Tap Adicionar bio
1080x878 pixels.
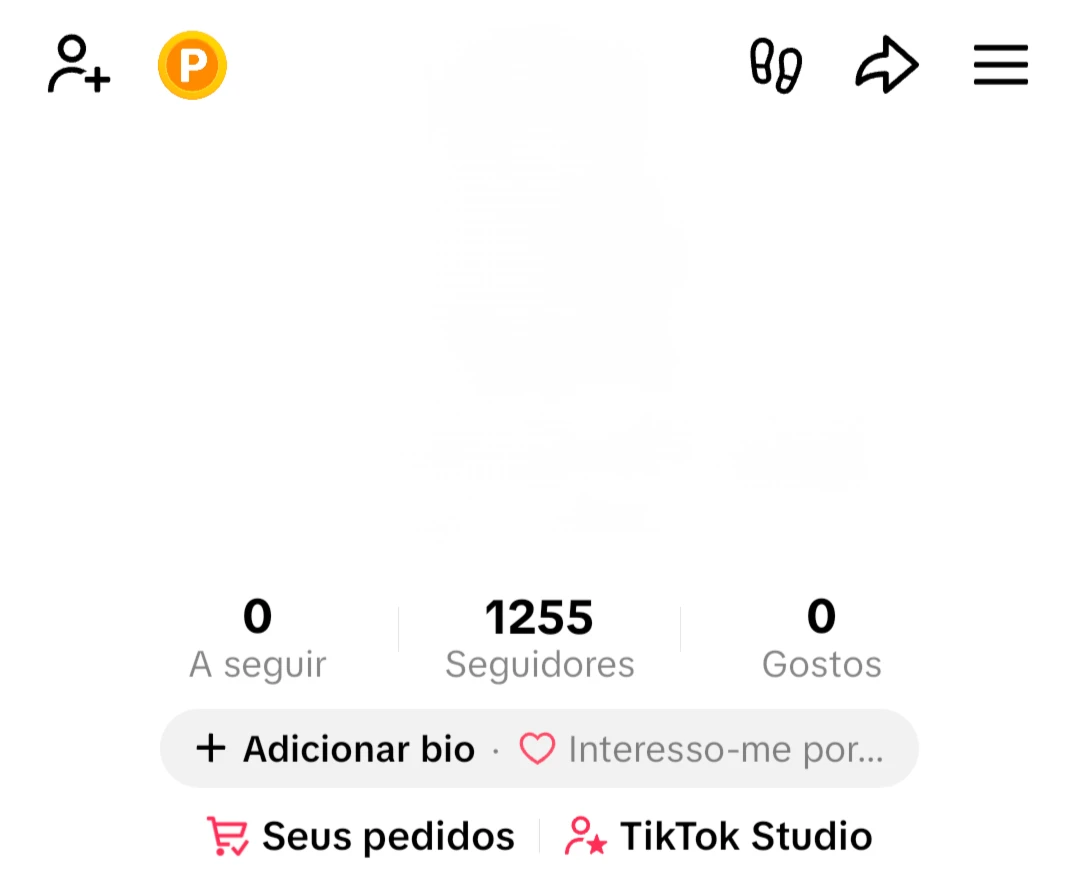[336, 749]
